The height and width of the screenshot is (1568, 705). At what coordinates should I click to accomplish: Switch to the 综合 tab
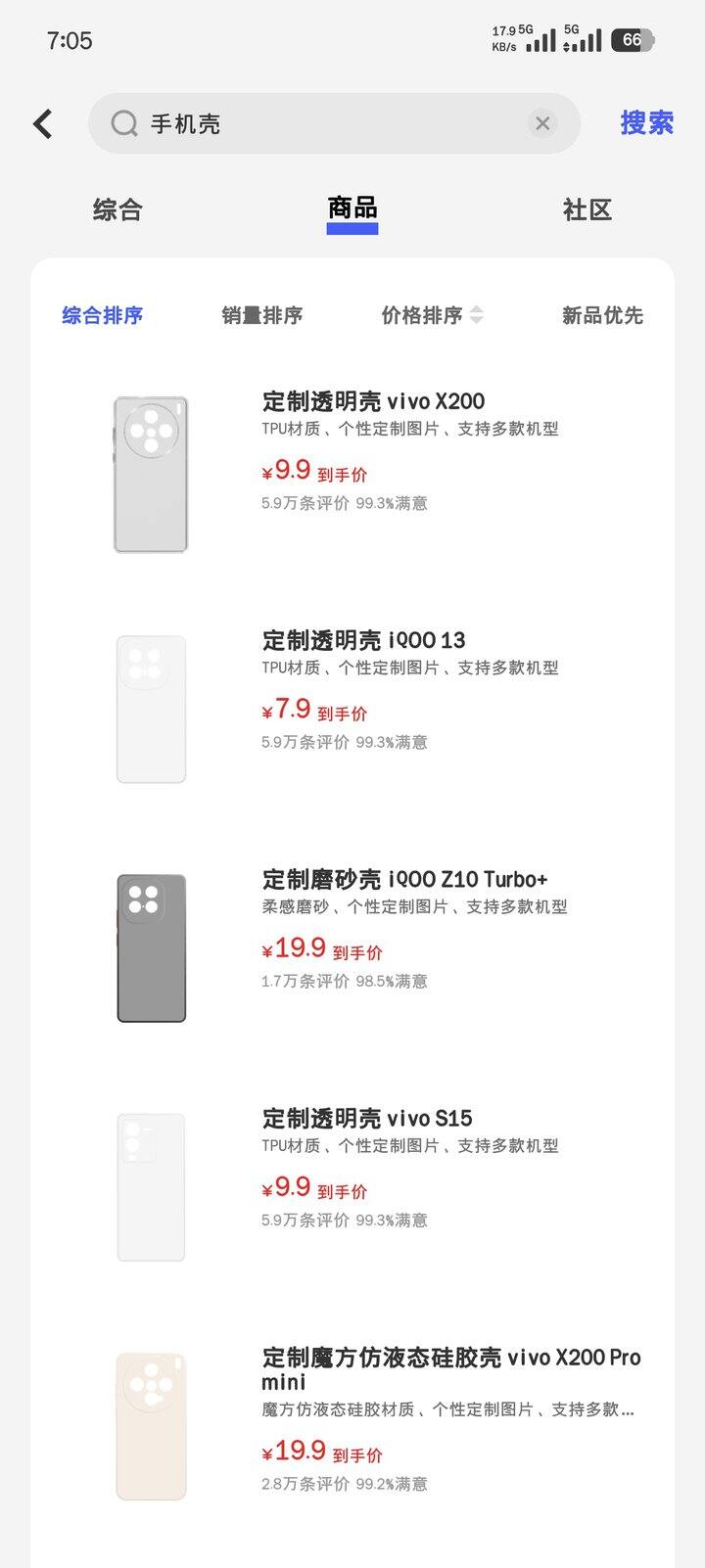click(x=117, y=209)
